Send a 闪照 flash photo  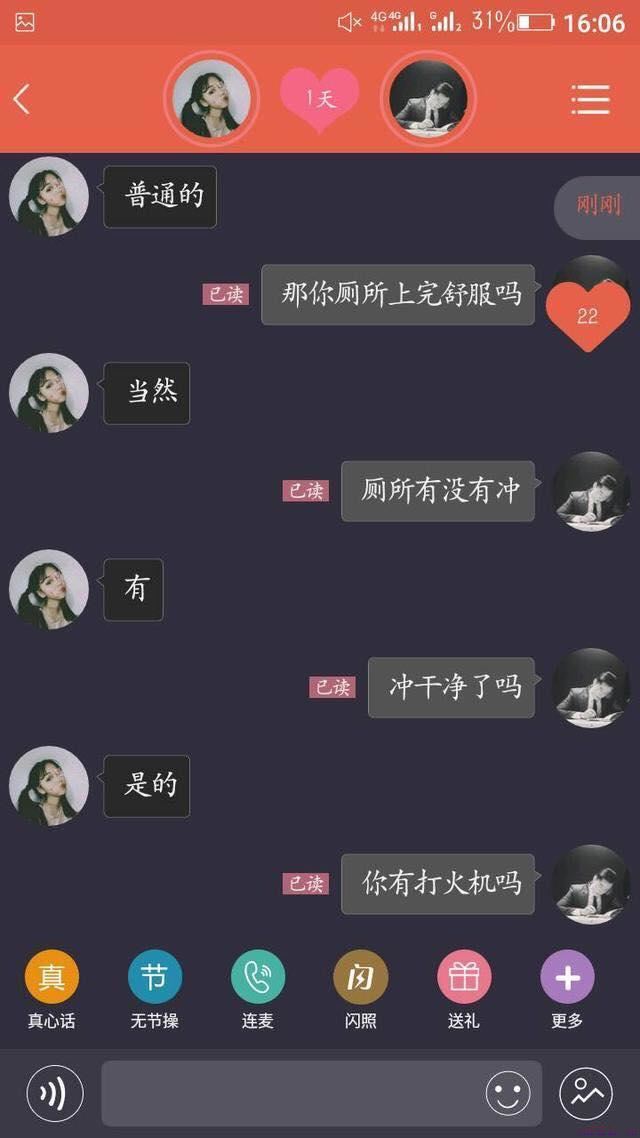(360, 977)
